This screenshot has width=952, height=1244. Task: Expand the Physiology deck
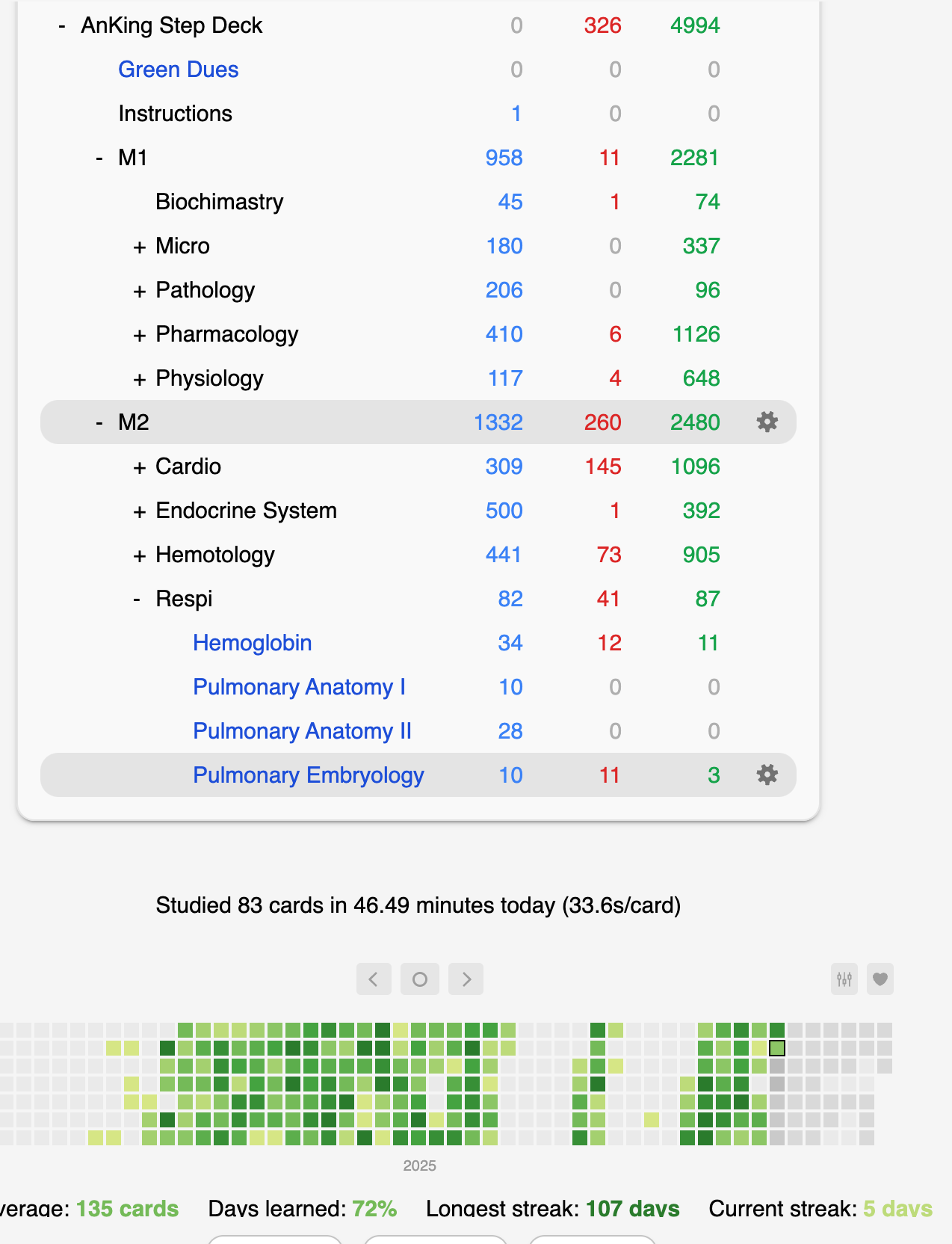coord(139,379)
